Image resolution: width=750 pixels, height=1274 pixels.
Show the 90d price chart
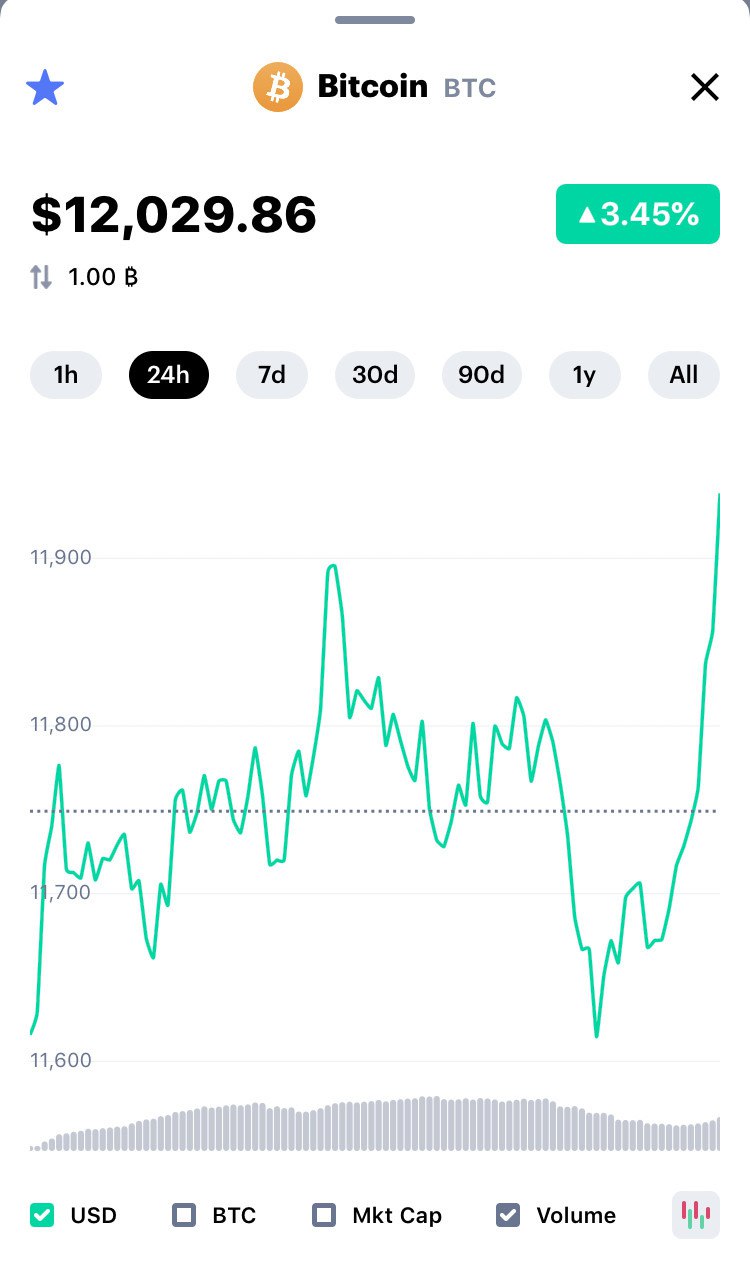point(481,375)
